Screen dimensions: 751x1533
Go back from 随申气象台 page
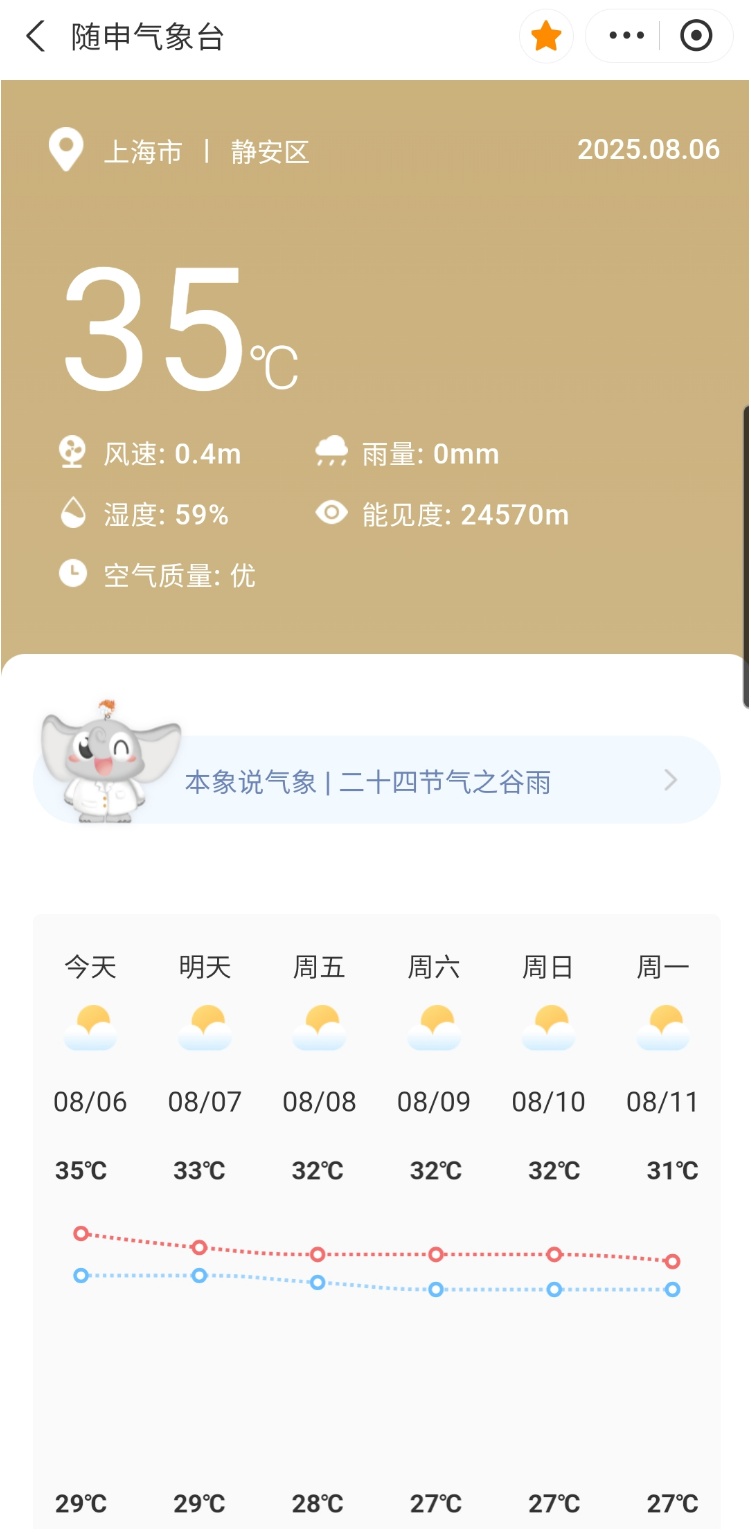pyautogui.click(x=36, y=37)
